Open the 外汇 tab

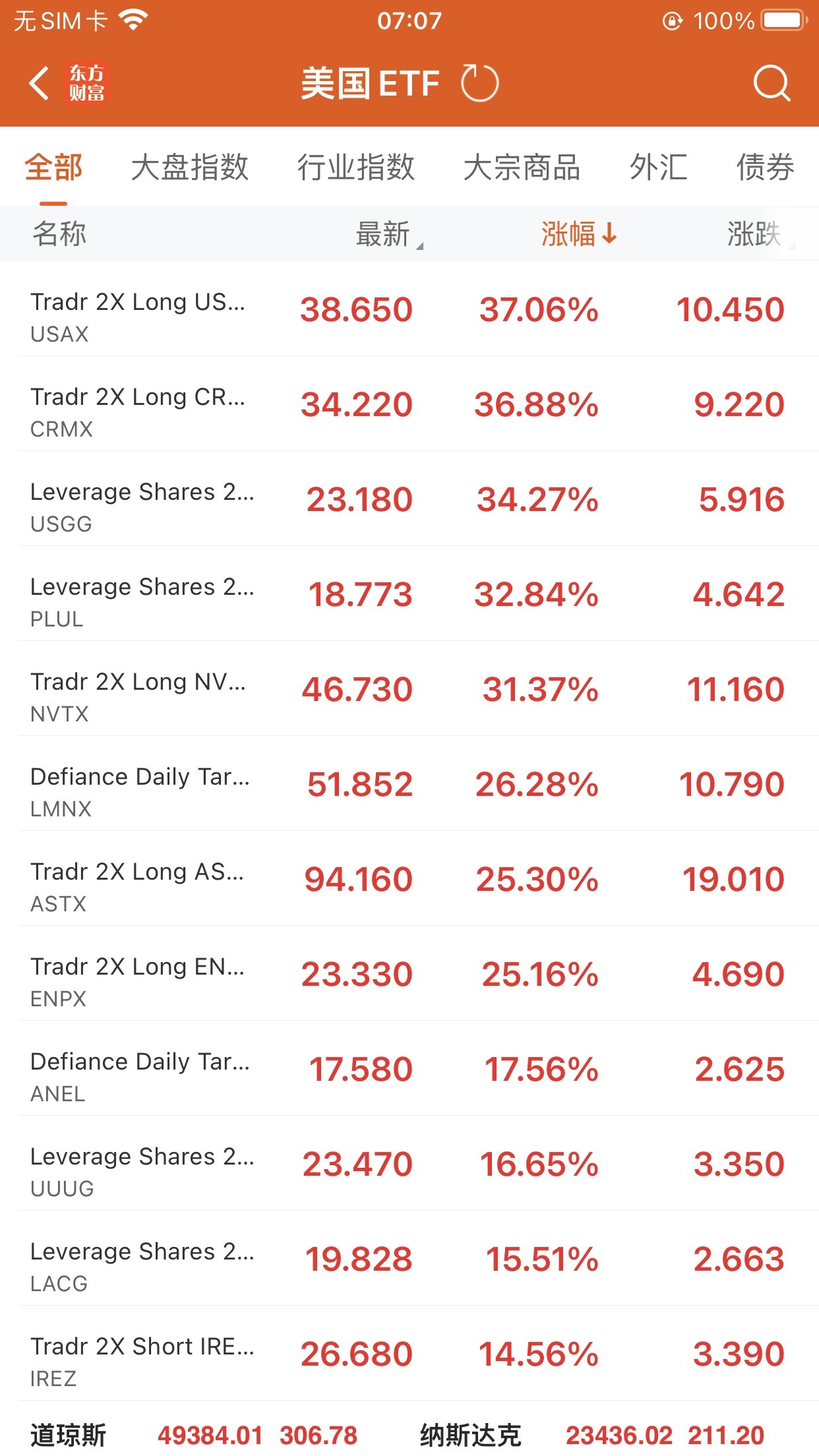(x=658, y=167)
